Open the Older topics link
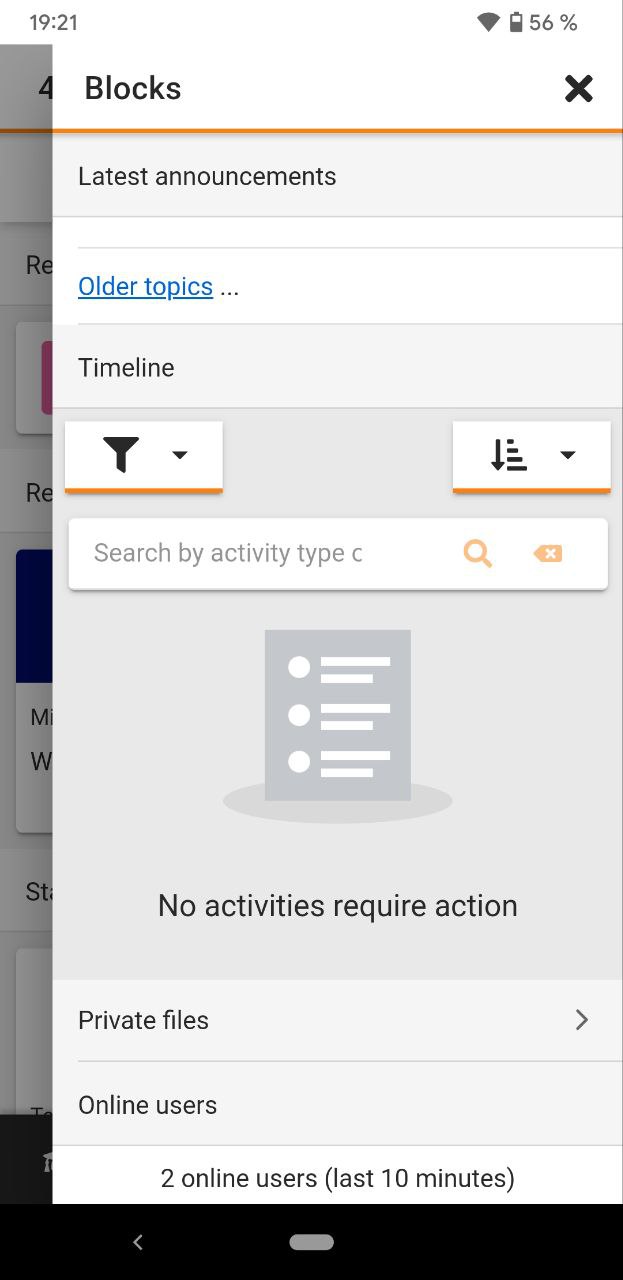 coord(145,287)
